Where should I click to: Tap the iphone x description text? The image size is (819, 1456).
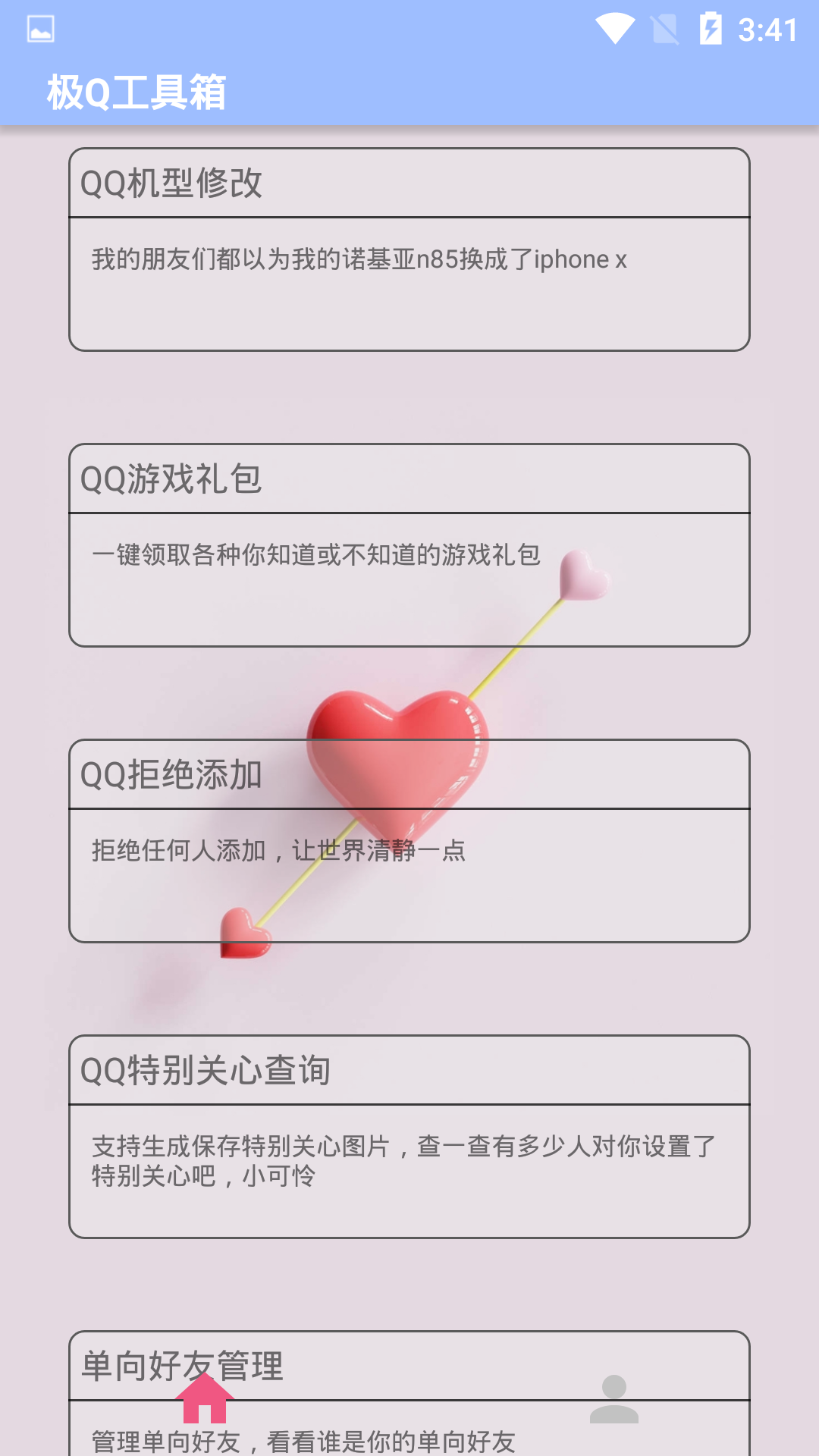pyautogui.click(x=356, y=259)
